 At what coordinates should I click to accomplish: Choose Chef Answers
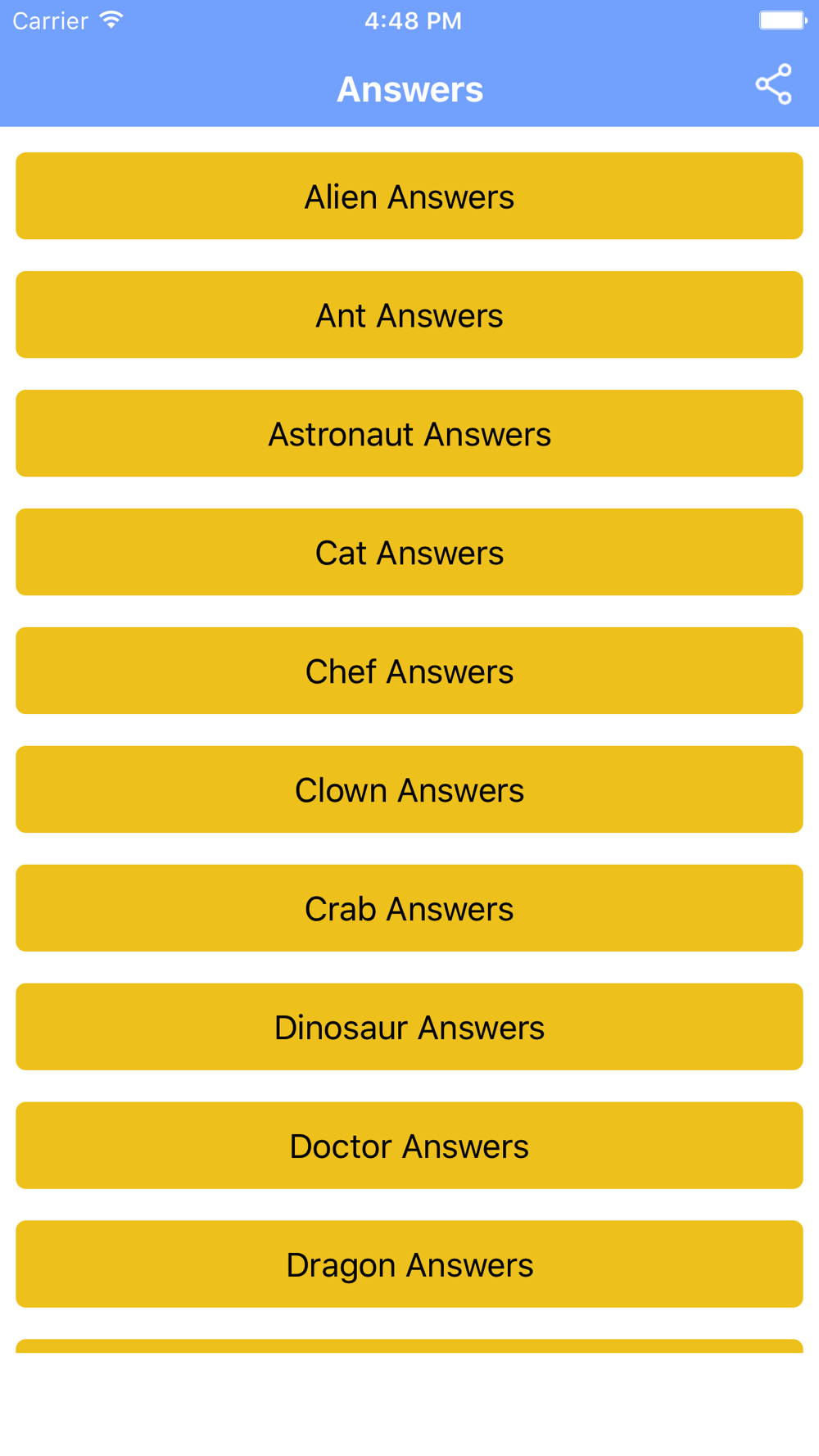click(409, 671)
